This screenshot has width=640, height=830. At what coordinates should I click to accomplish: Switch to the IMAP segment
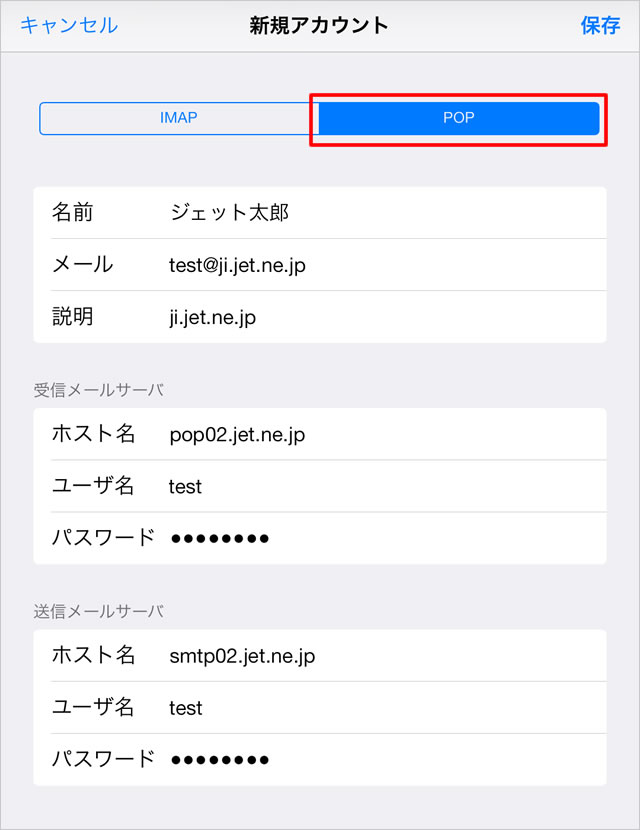pos(179,118)
